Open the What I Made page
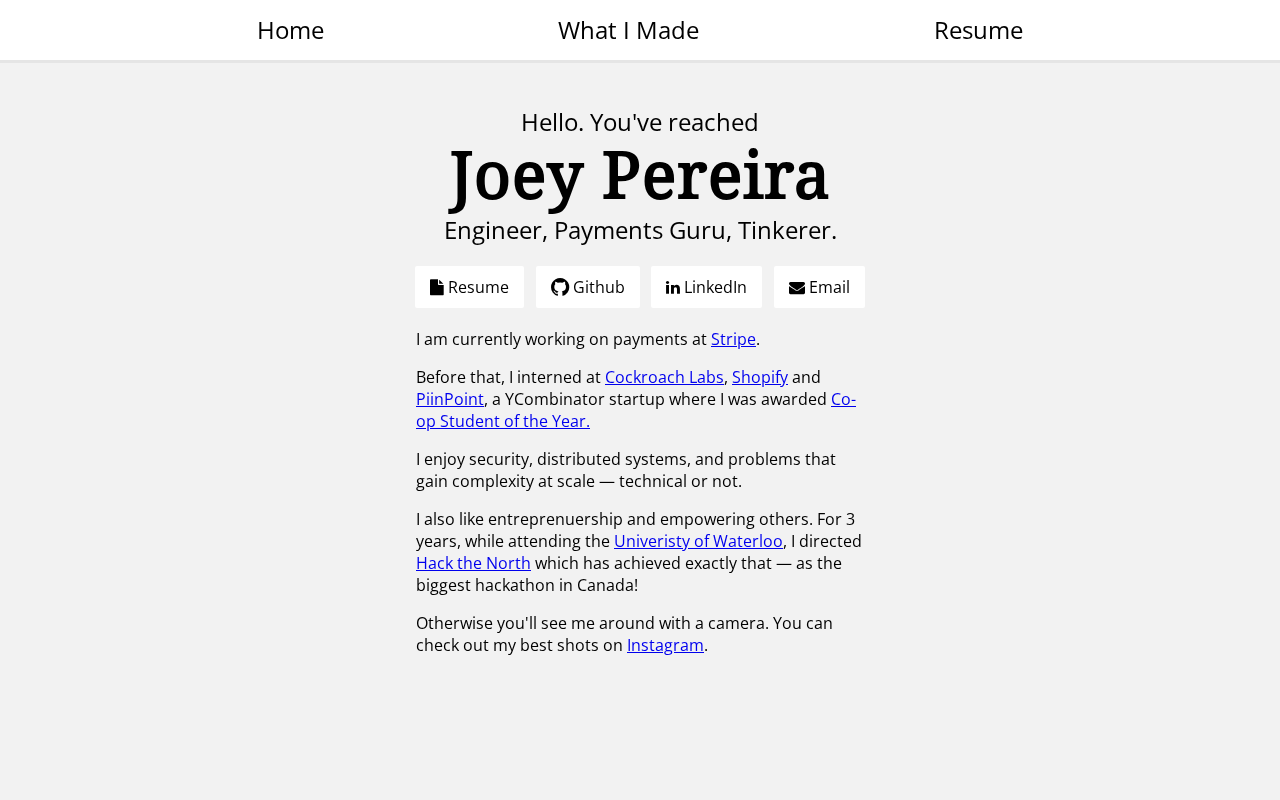The width and height of the screenshot is (1280, 800). pyautogui.click(x=628, y=30)
